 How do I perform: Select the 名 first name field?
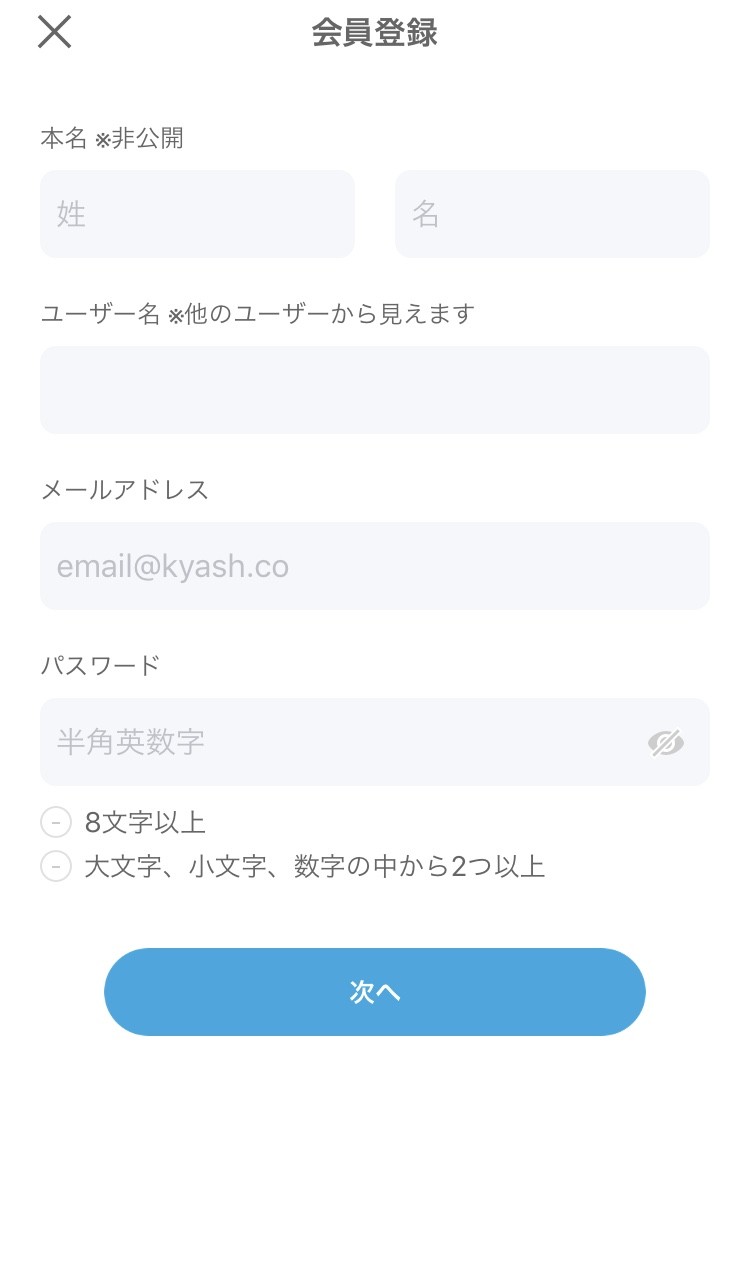coord(552,214)
